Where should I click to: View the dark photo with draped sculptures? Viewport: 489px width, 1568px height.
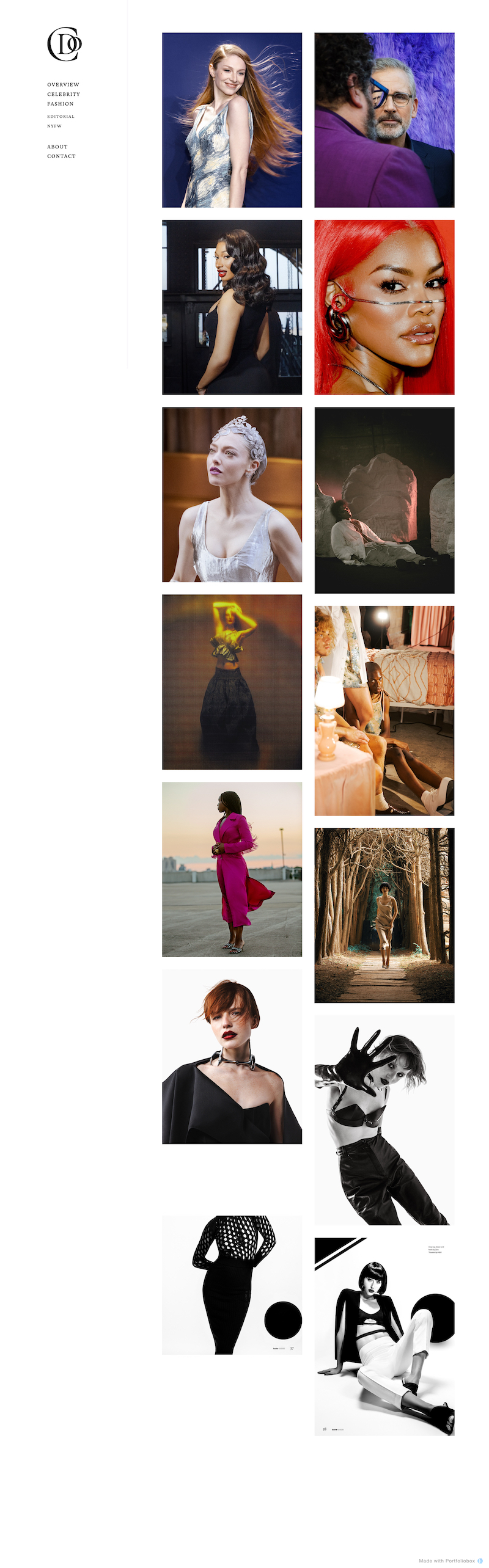click(384, 500)
